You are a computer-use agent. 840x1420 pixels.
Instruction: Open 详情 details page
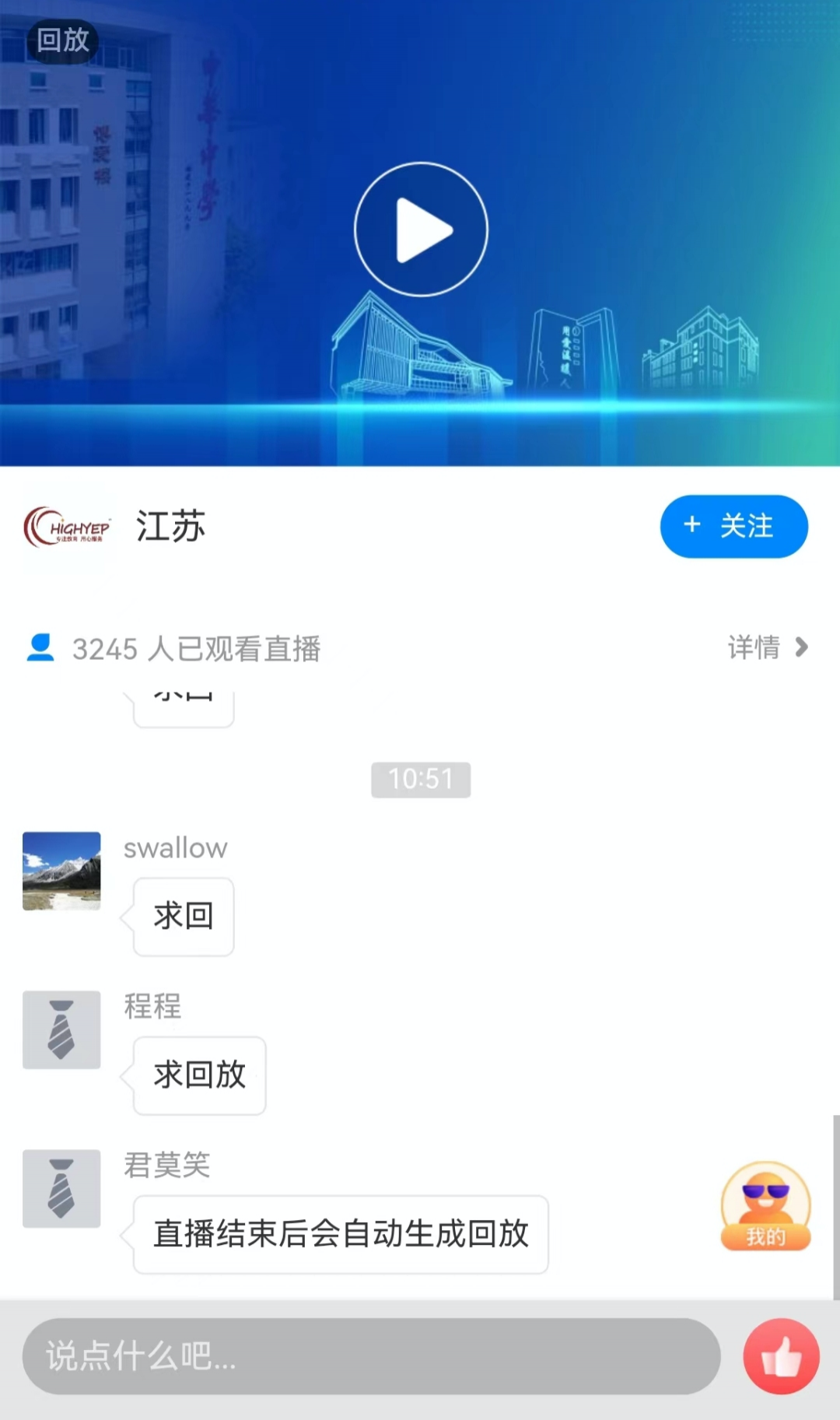click(767, 647)
